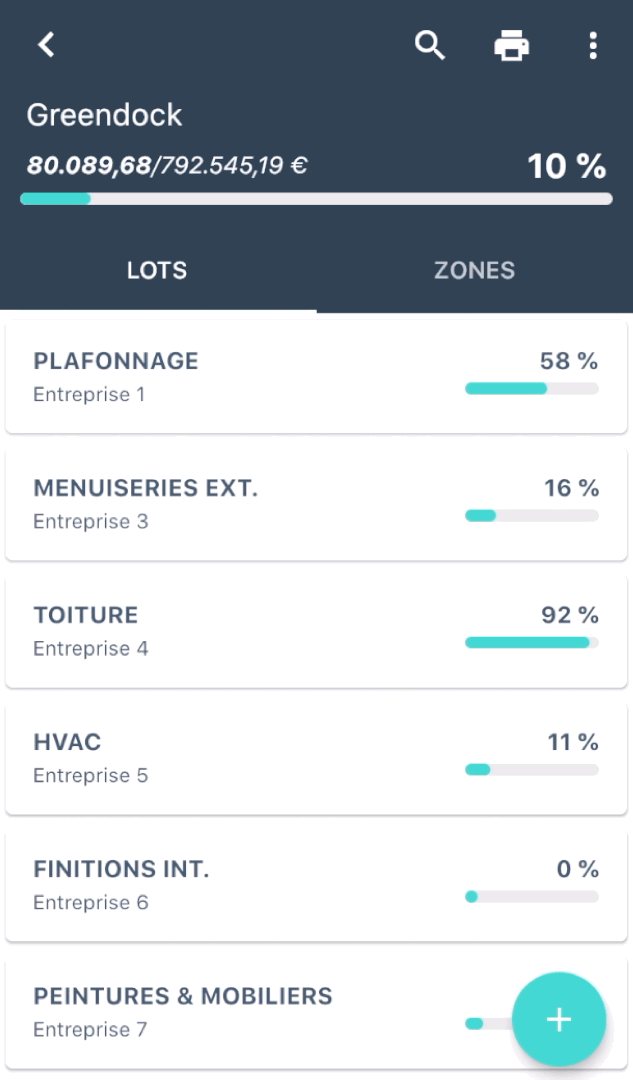Screen dimensions: 633x1080
Task: Select the FINITIONS INT. lot
Action: pos(316,885)
